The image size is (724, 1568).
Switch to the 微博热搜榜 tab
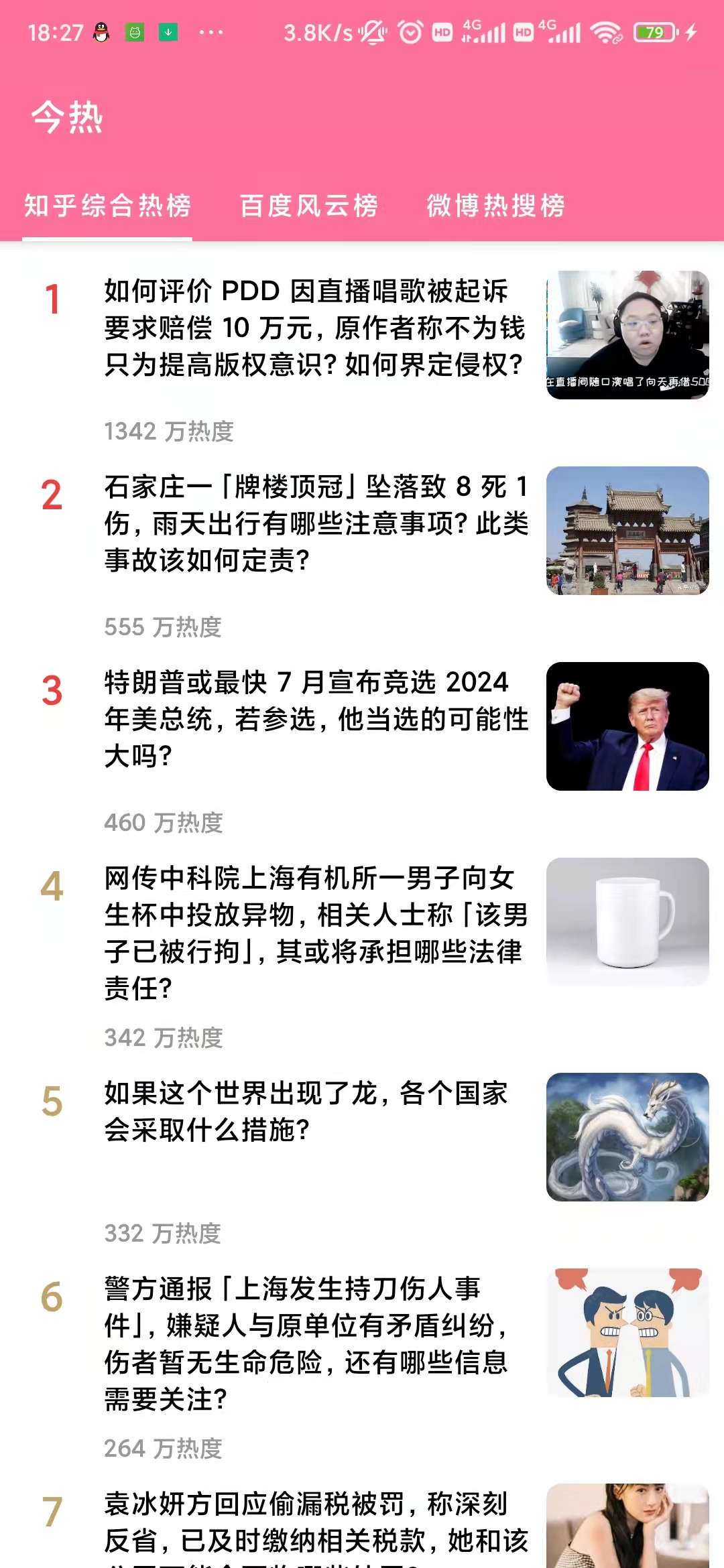click(496, 206)
